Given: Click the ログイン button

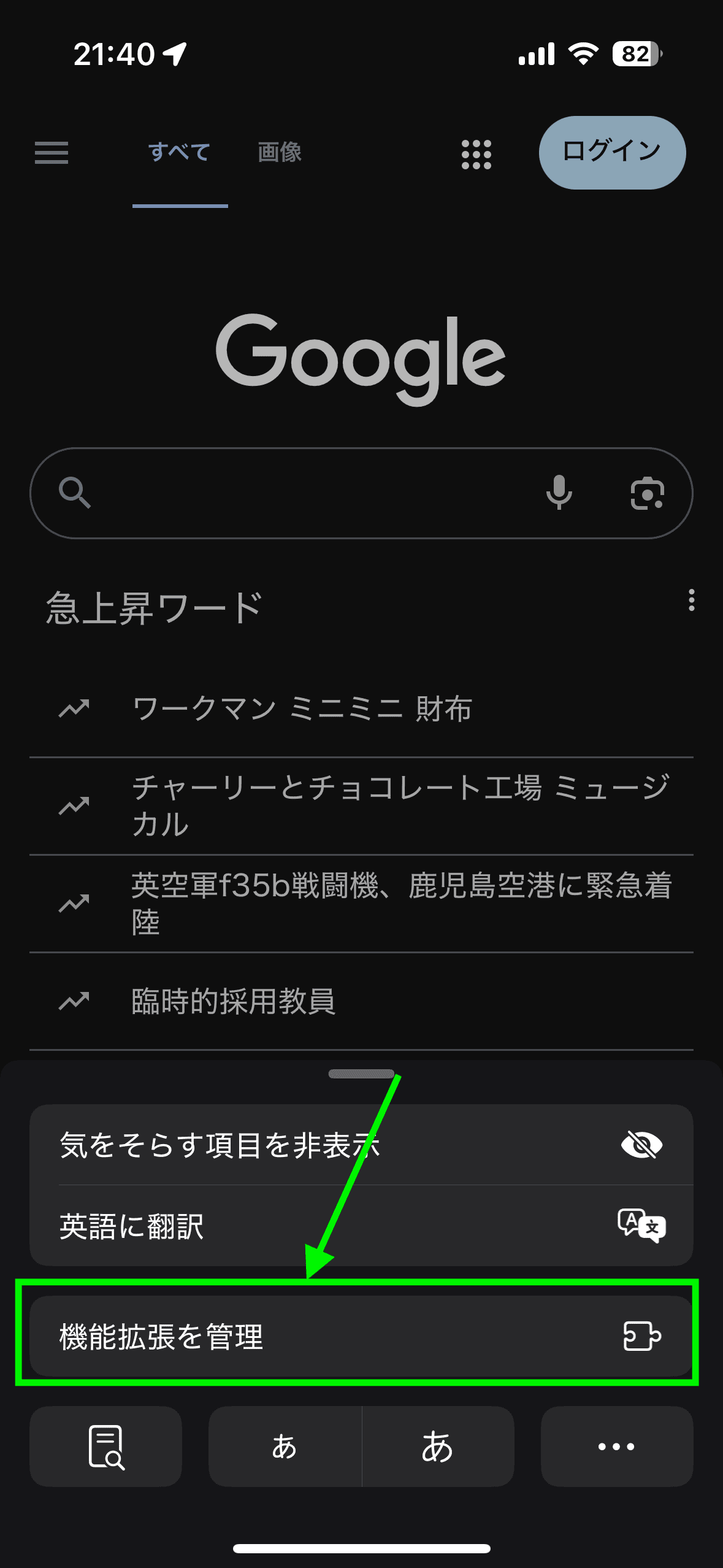Looking at the screenshot, I should [x=611, y=153].
